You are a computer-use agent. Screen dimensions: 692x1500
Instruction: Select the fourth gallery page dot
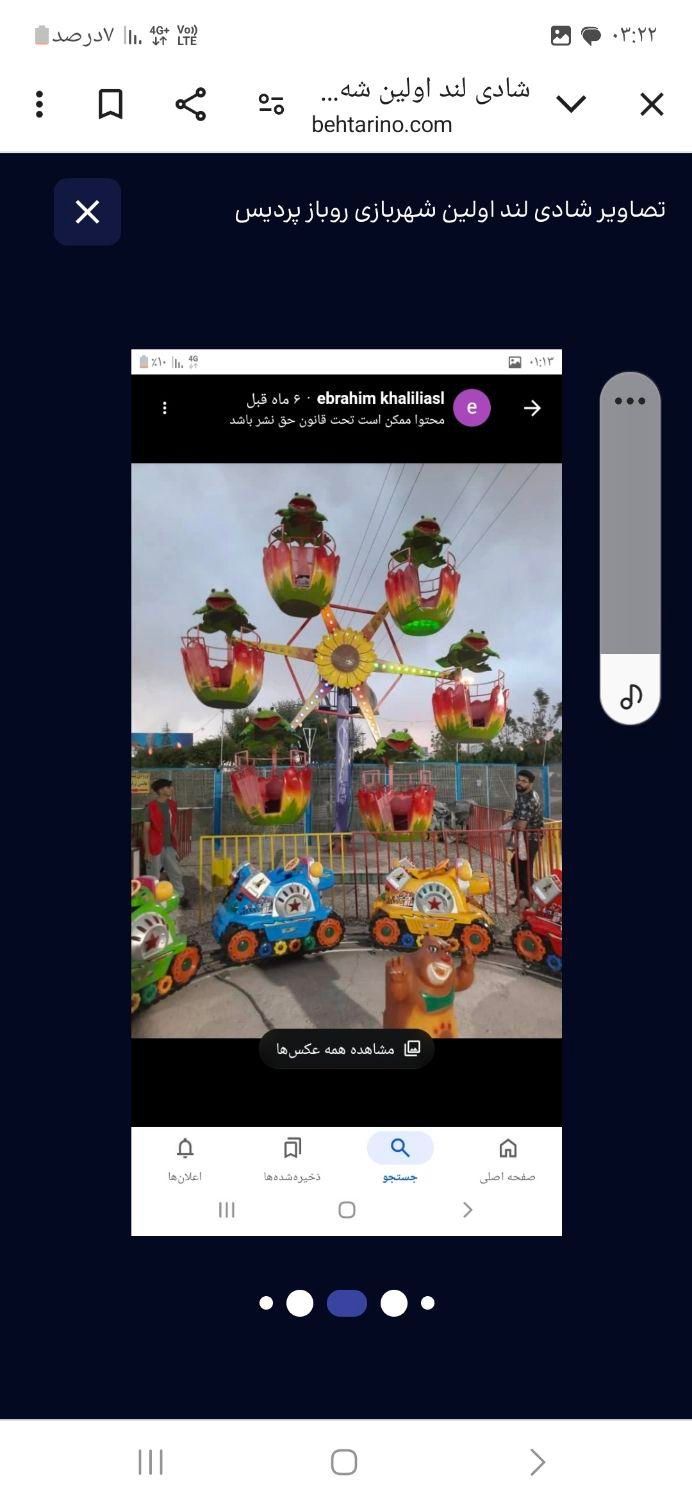click(x=394, y=1303)
